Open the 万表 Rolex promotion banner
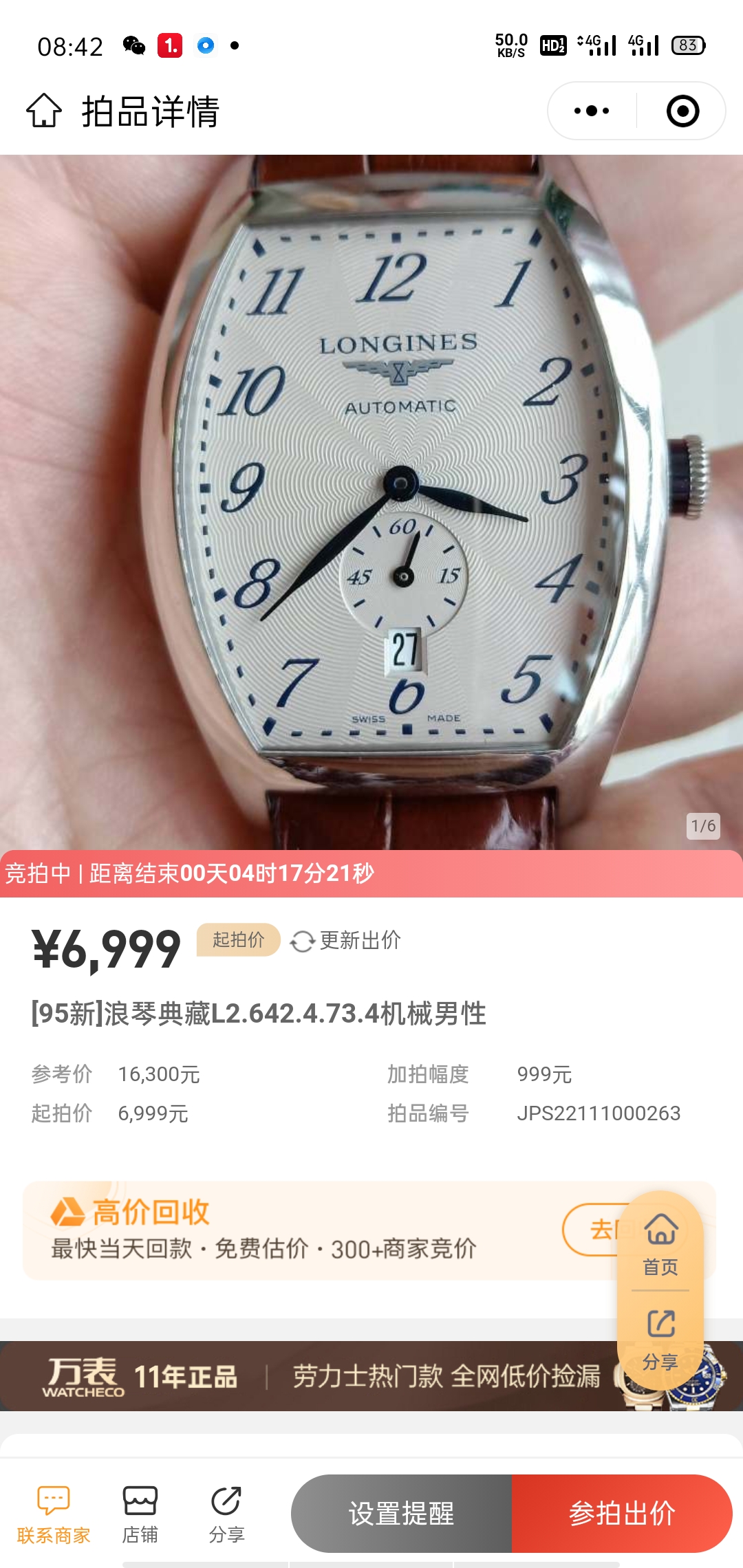 click(x=310, y=1376)
